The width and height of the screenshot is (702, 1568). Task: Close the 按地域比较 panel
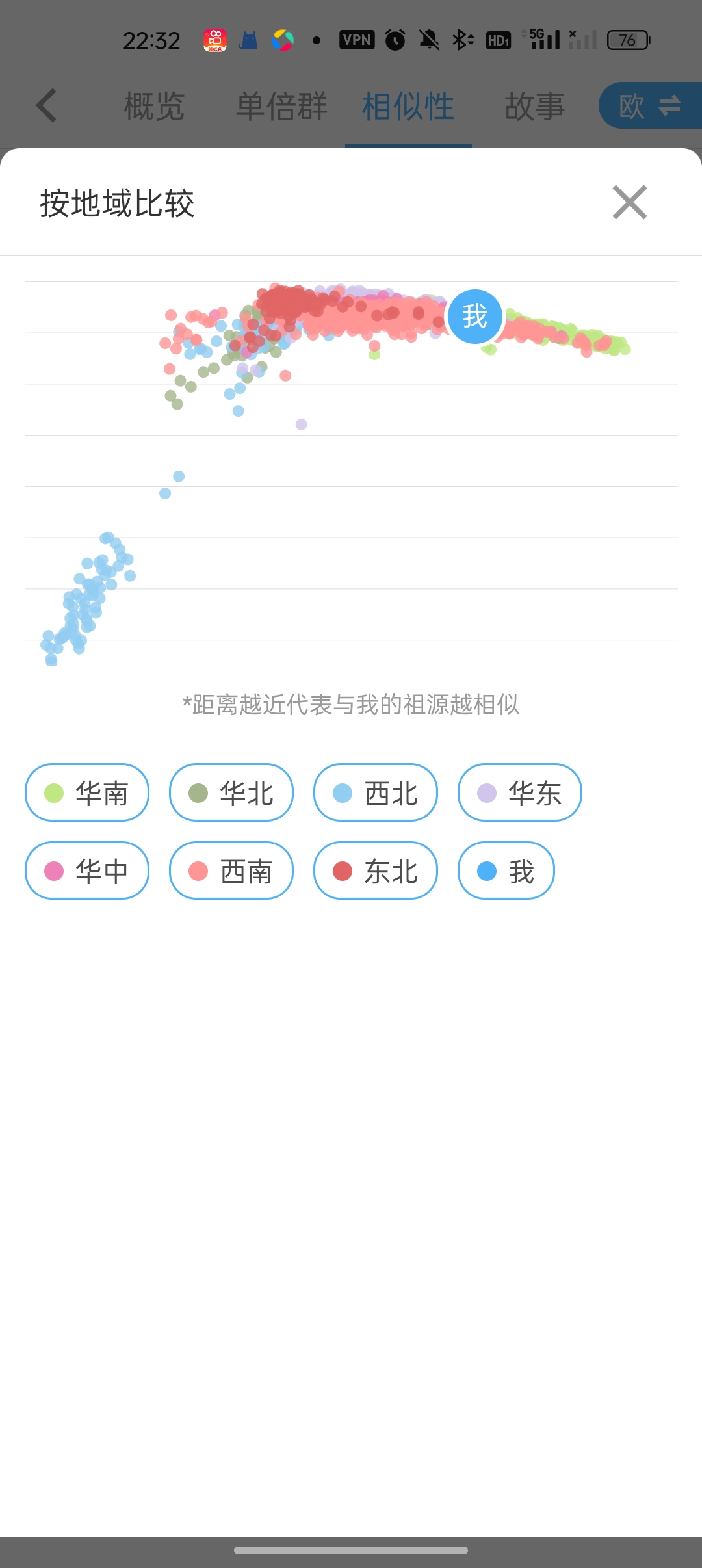point(629,202)
